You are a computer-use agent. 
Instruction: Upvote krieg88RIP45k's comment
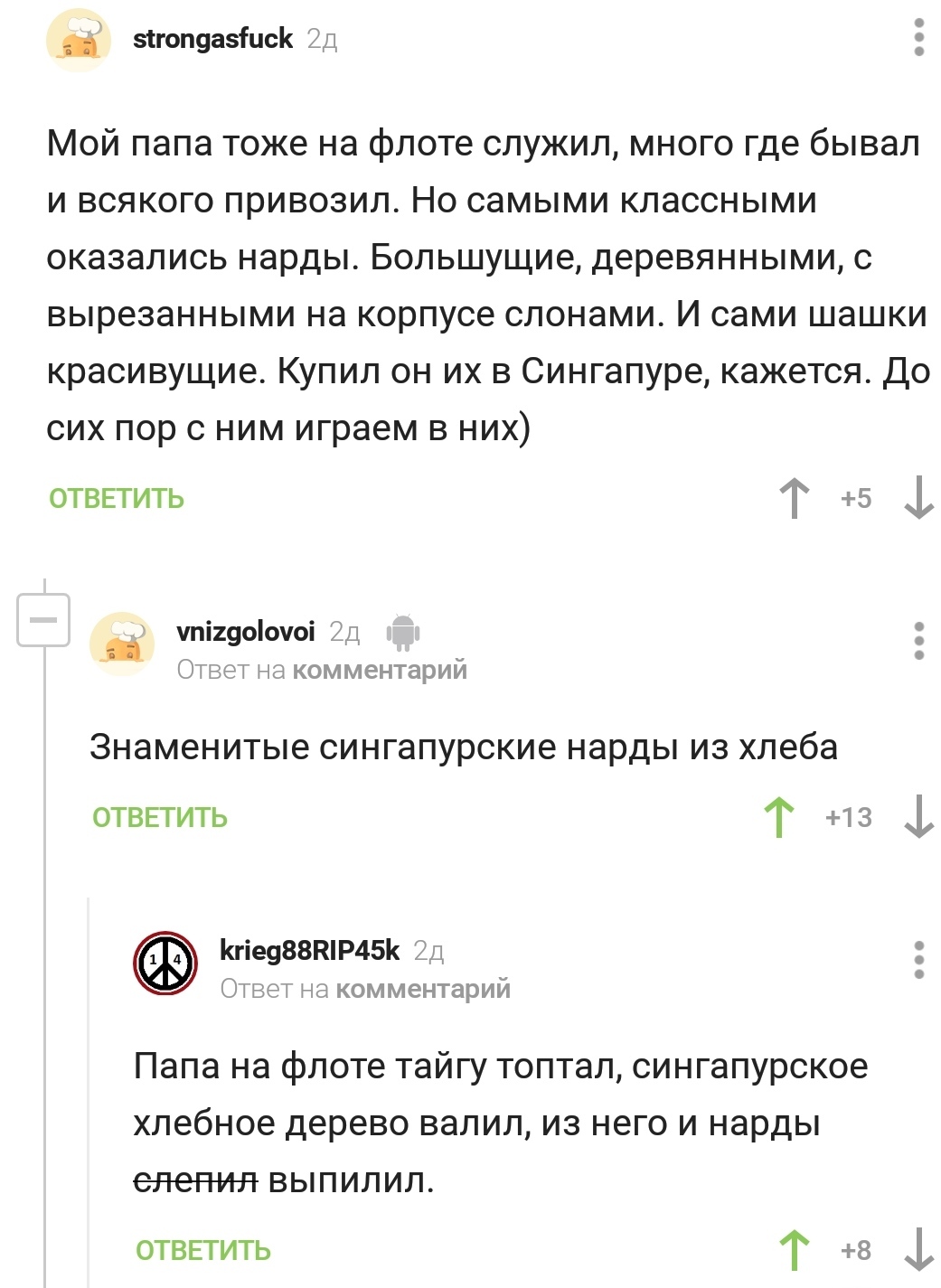[x=794, y=1250]
